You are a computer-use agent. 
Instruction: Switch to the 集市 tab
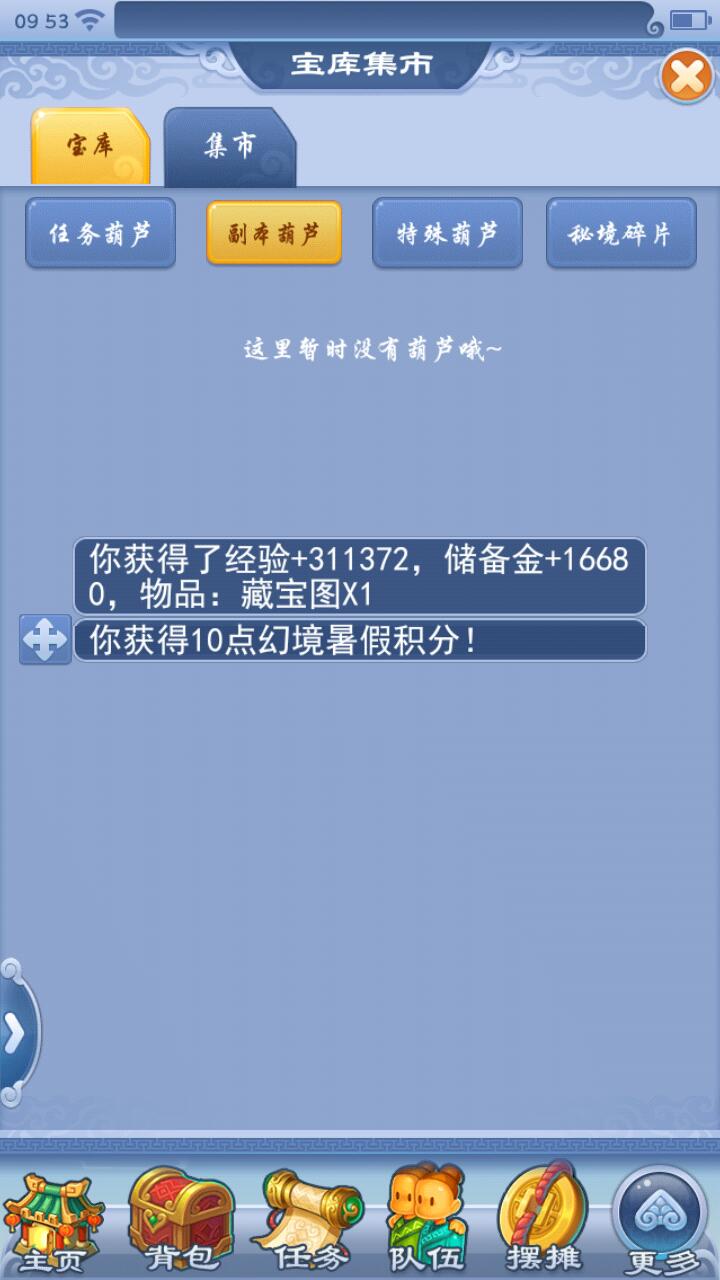pos(230,147)
